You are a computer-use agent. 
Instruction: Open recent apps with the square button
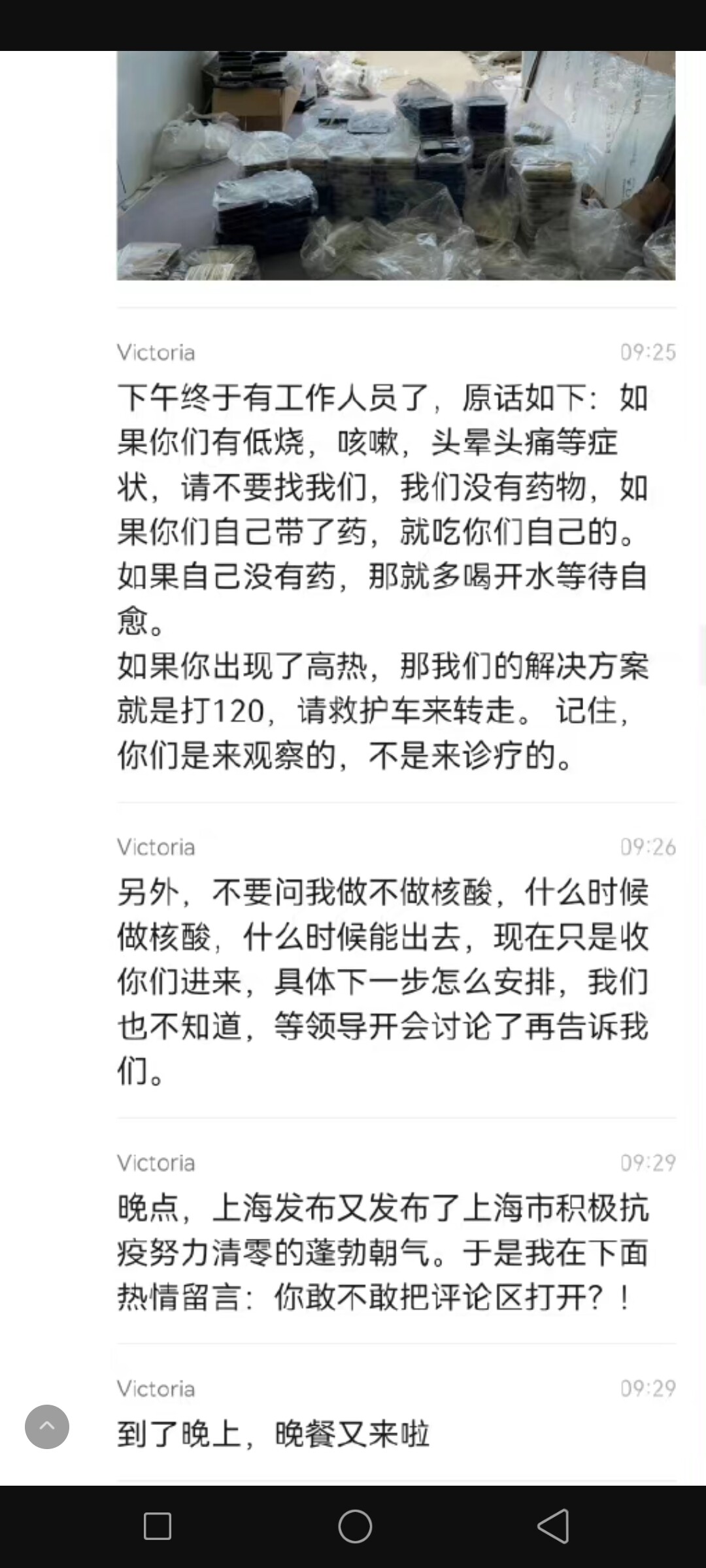157,1526
